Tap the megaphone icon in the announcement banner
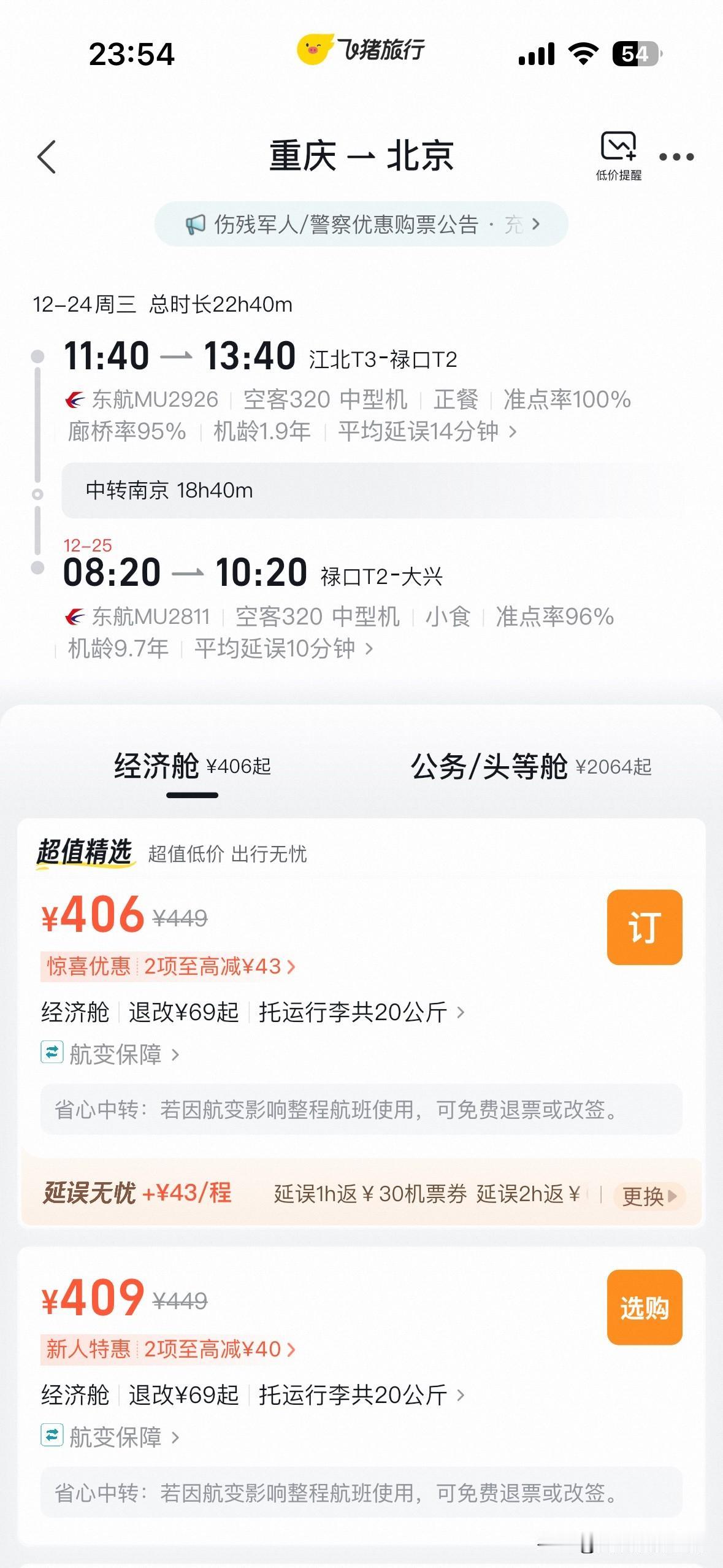Viewport: 723px width, 1568px height. click(x=196, y=224)
